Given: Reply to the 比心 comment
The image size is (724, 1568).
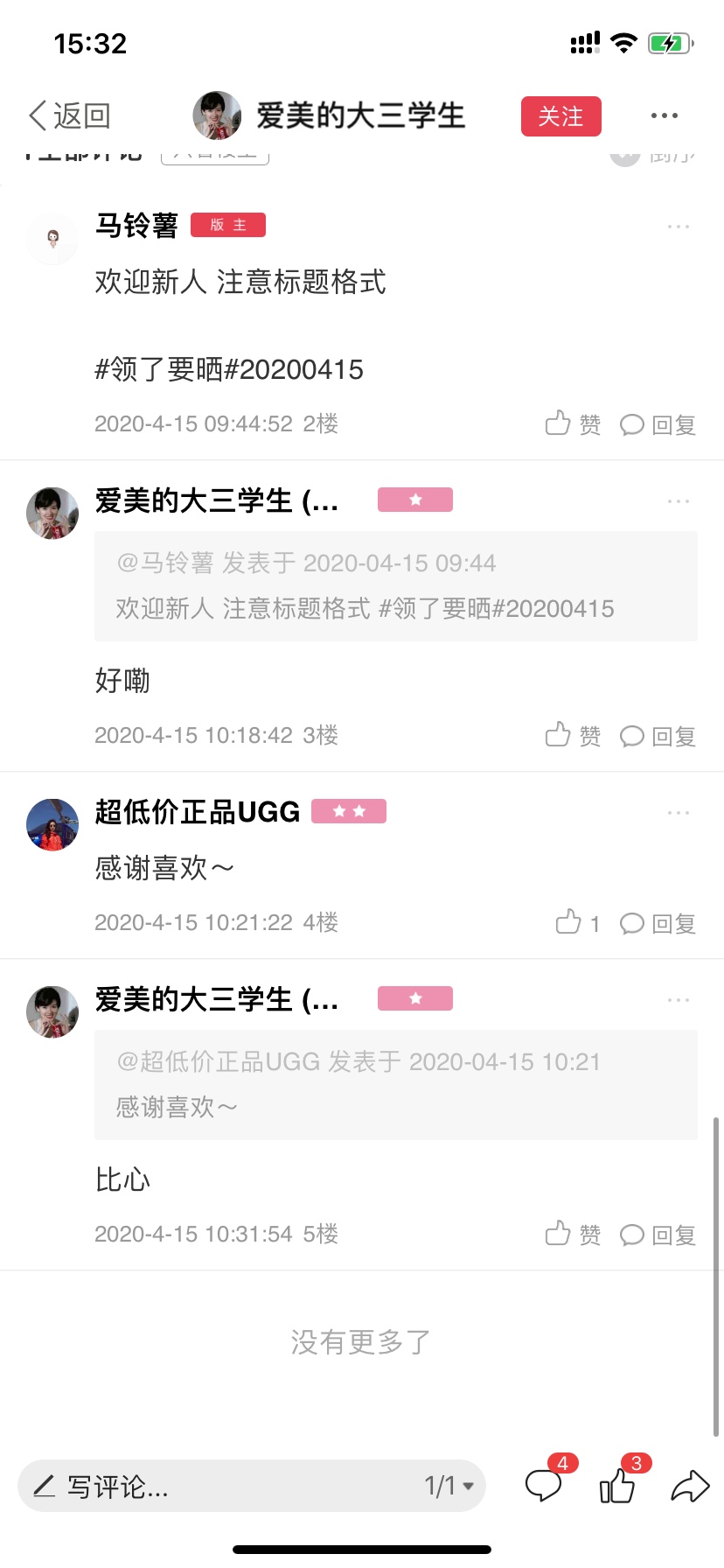Looking at the screenshot, I should (x=658, y=1235).
